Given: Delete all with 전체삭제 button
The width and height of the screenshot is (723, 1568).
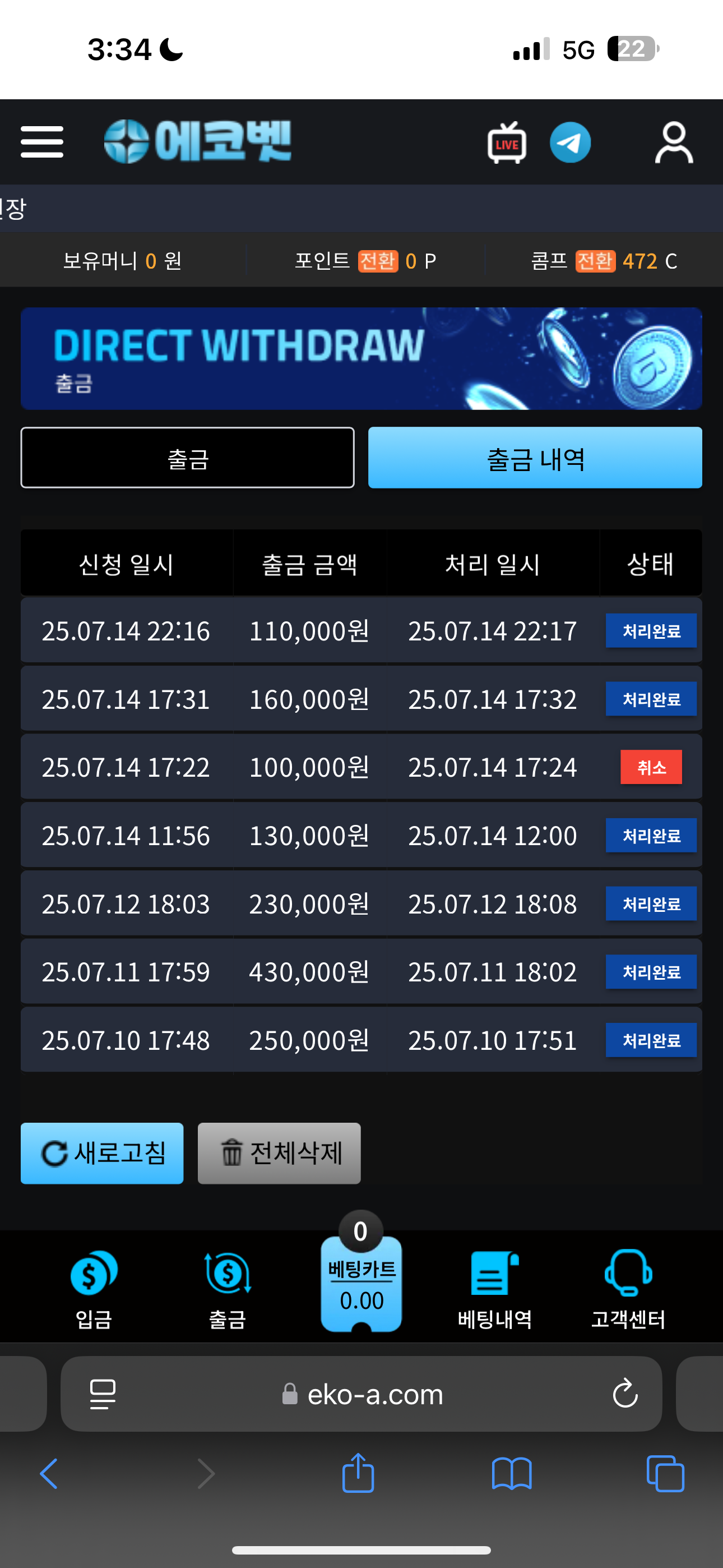Looking at the screenshot, I should pyautogui.click(x=279, y=1154).
